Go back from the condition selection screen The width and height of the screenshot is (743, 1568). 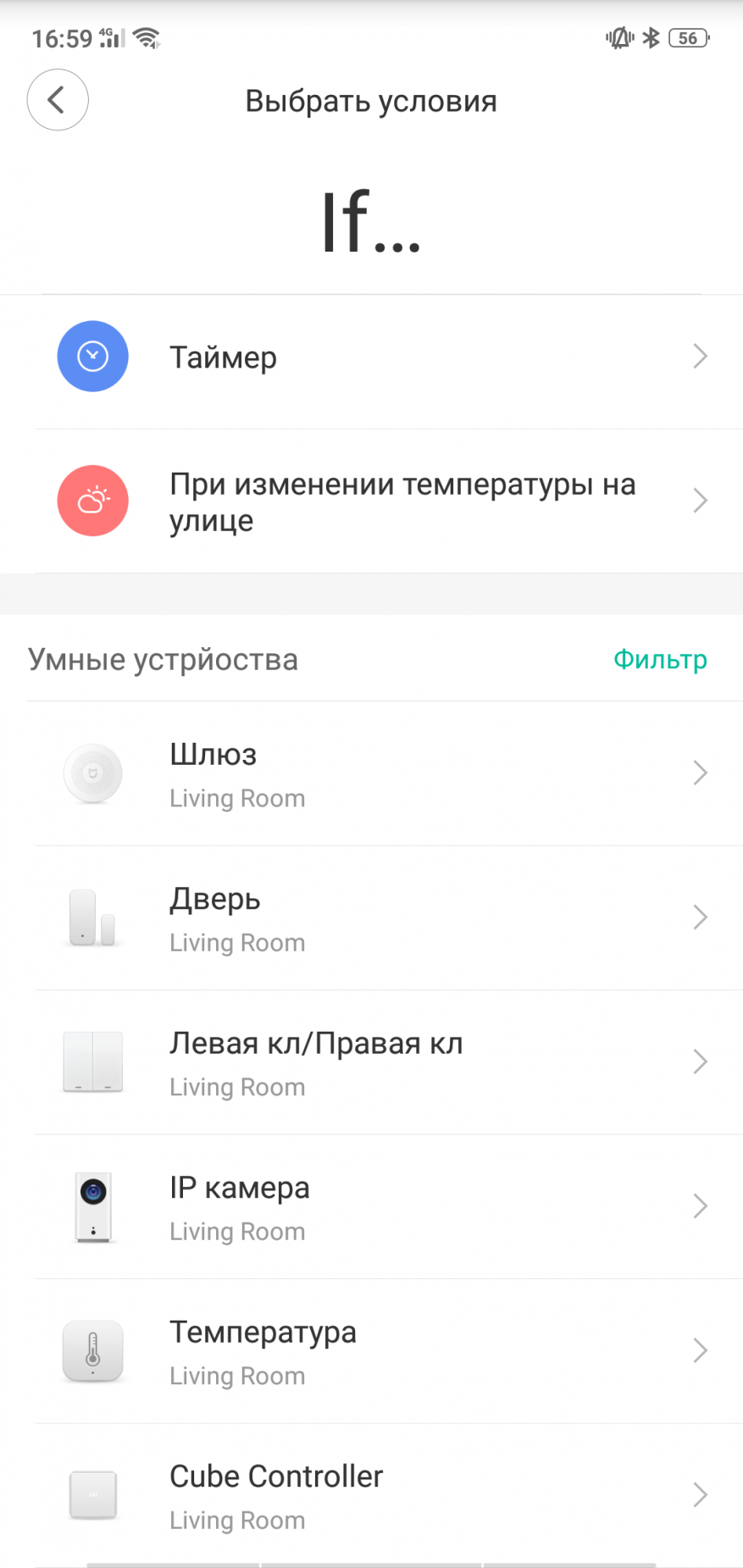tap(58, 100)
